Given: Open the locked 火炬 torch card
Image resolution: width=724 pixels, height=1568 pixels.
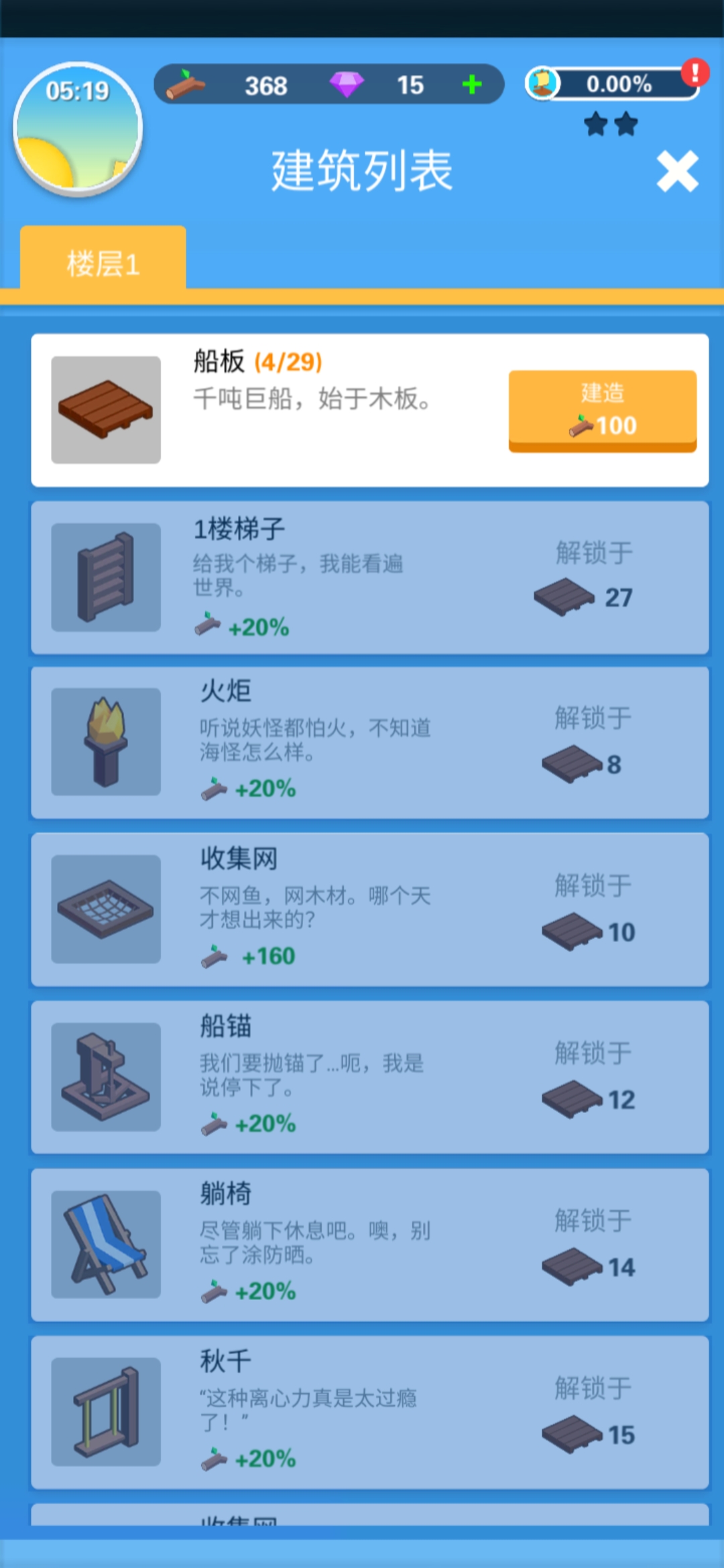Looking at the screenshot, I should tap(370, 742).
